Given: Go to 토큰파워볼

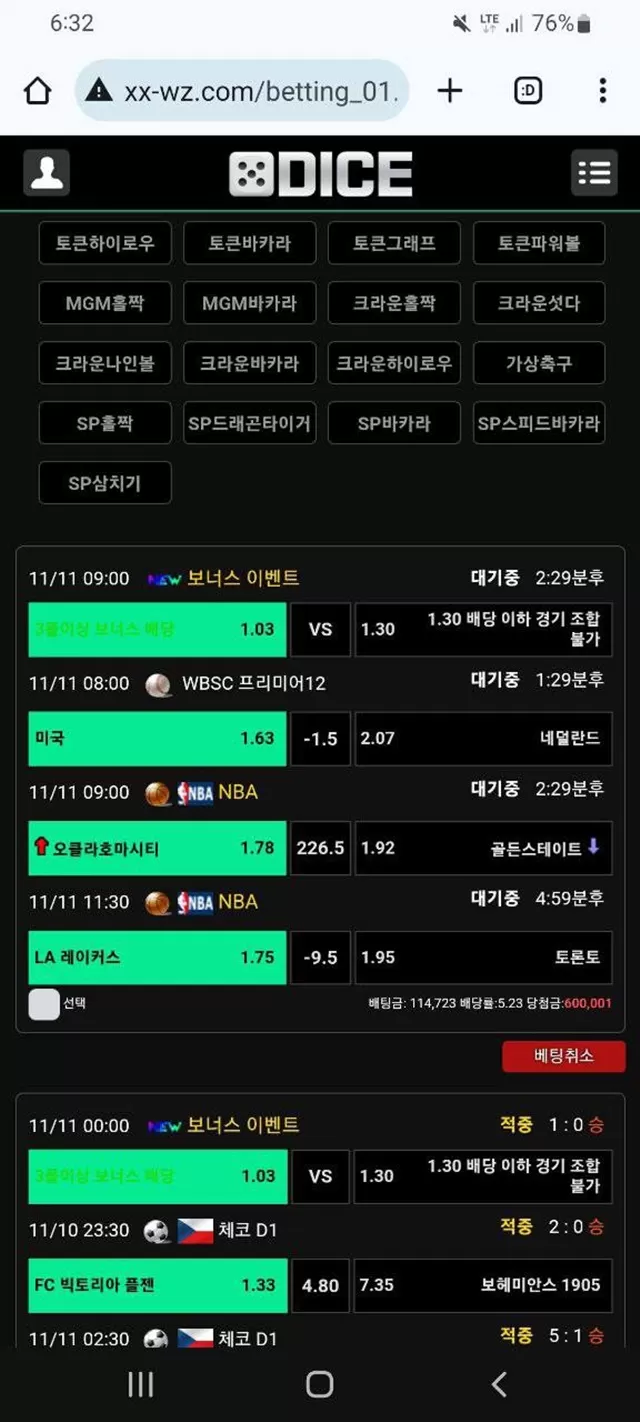Looking at the screenshot, I should (539, 243).
